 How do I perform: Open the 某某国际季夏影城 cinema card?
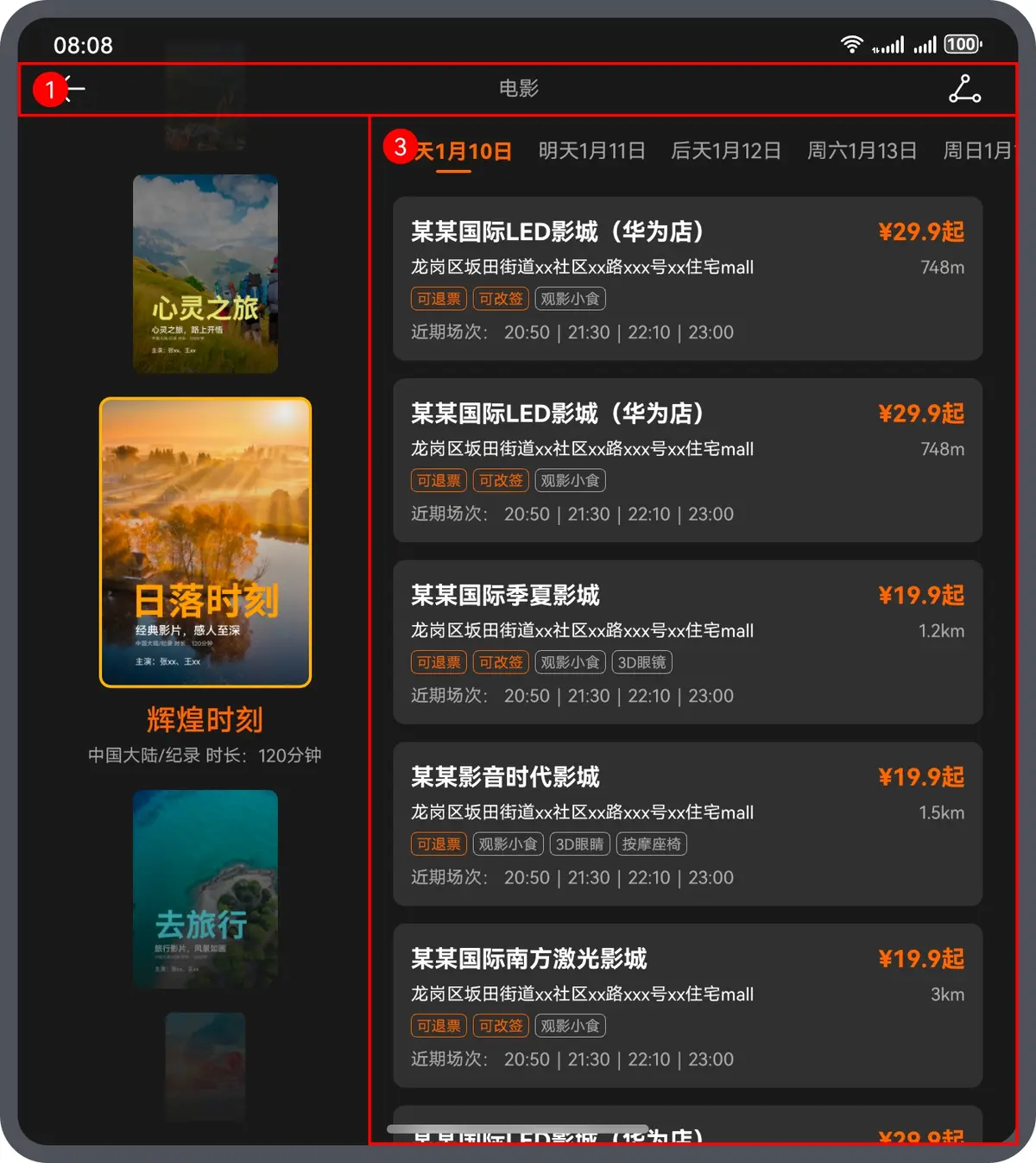pos(687,642)
